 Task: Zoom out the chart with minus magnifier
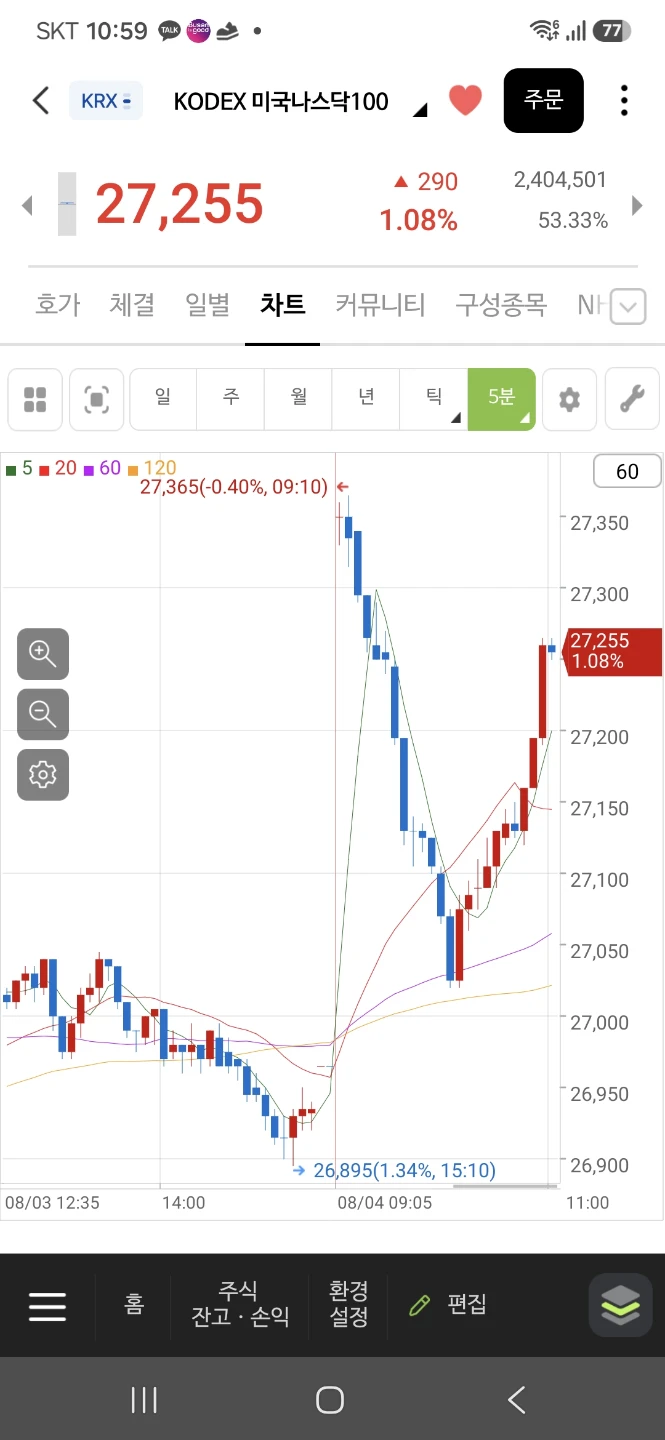click(43, 714)
